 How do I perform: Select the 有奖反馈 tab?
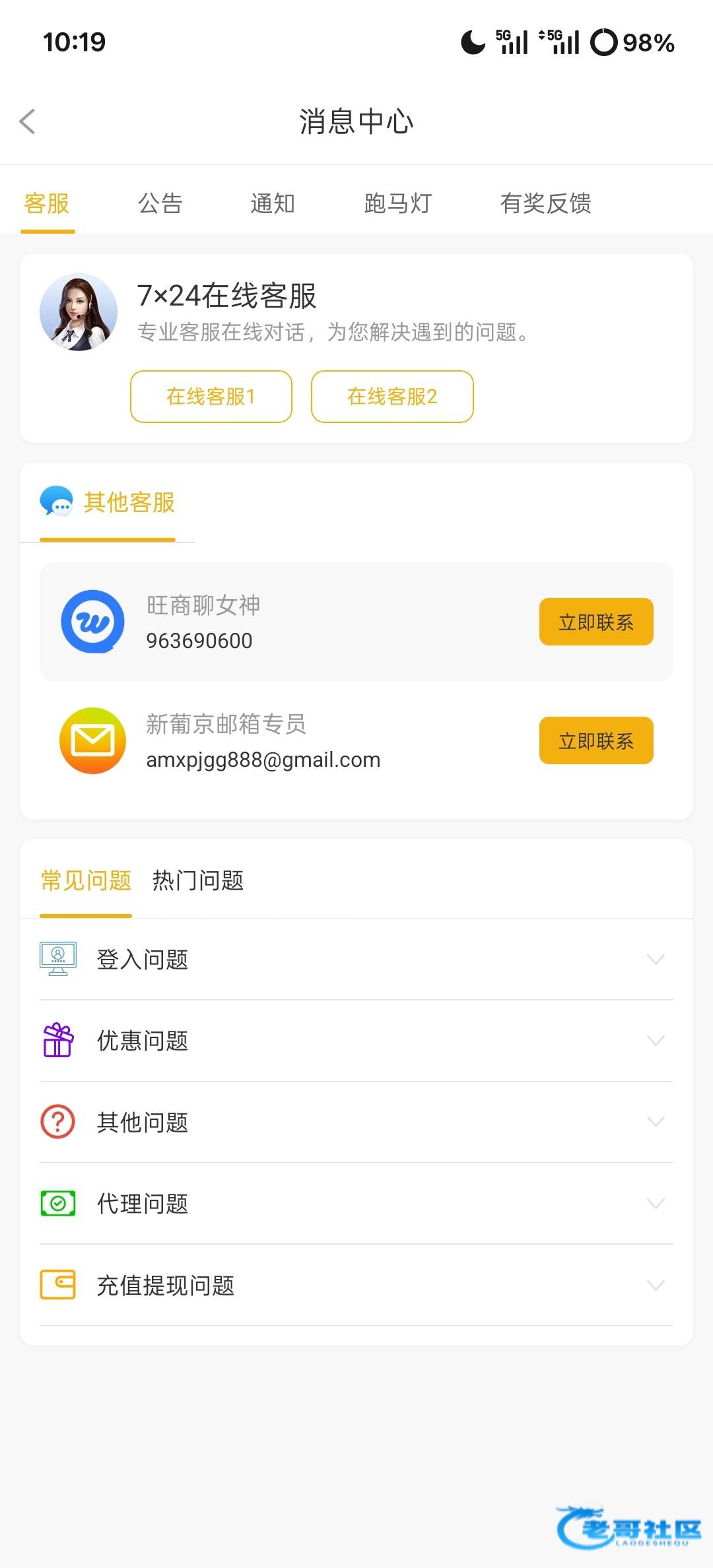pos(545,203)
